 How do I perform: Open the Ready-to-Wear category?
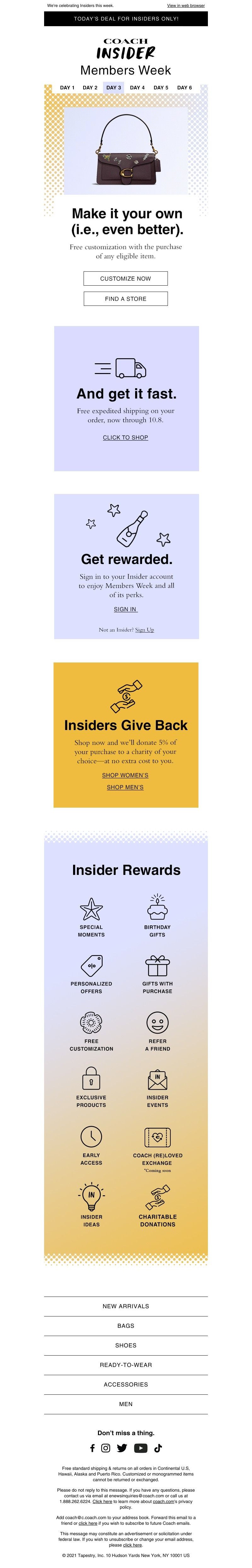point(126,1365)
